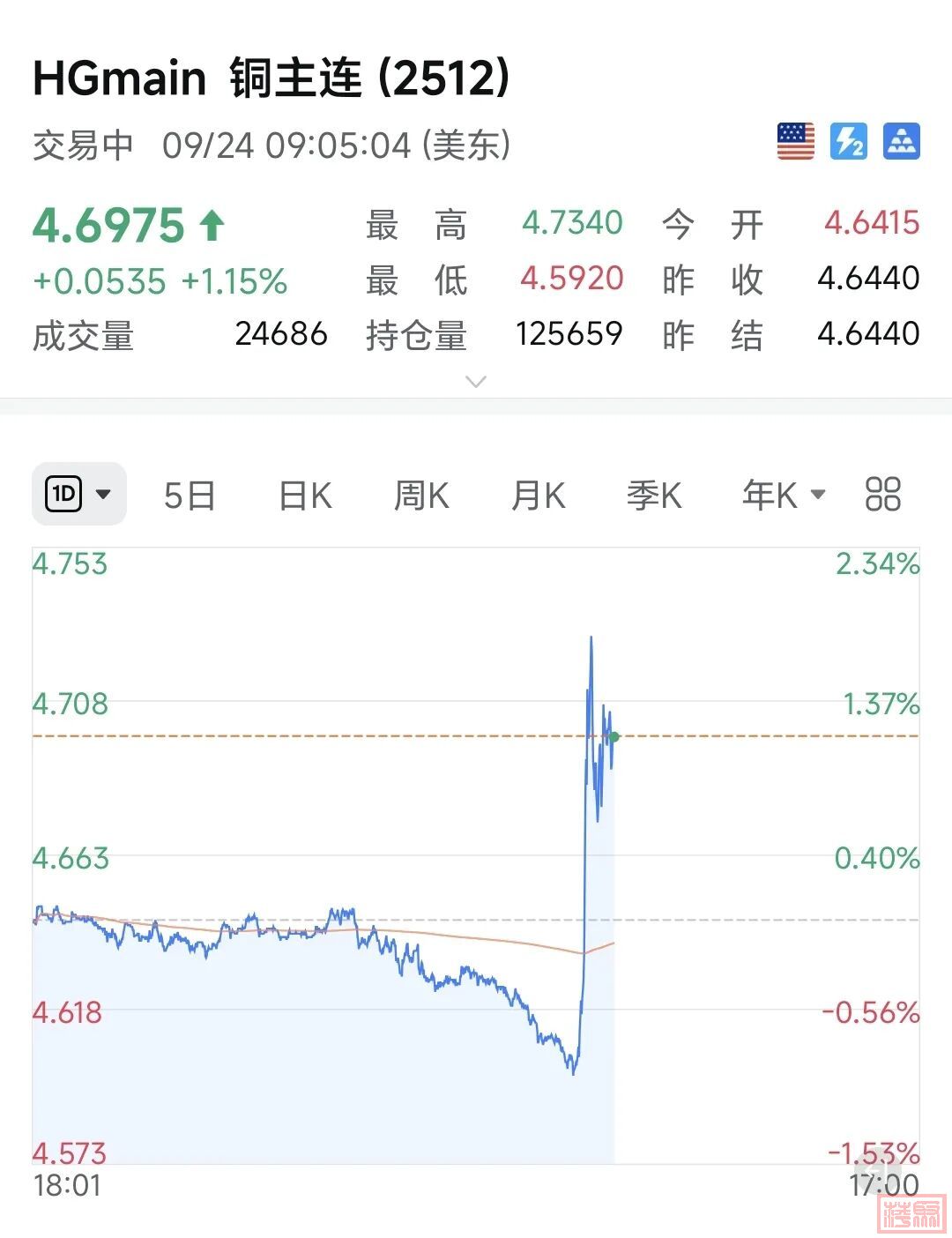Switch to the 5日 chart
The height and width of the screenshot is (1238, 952).
pos(190,496)
